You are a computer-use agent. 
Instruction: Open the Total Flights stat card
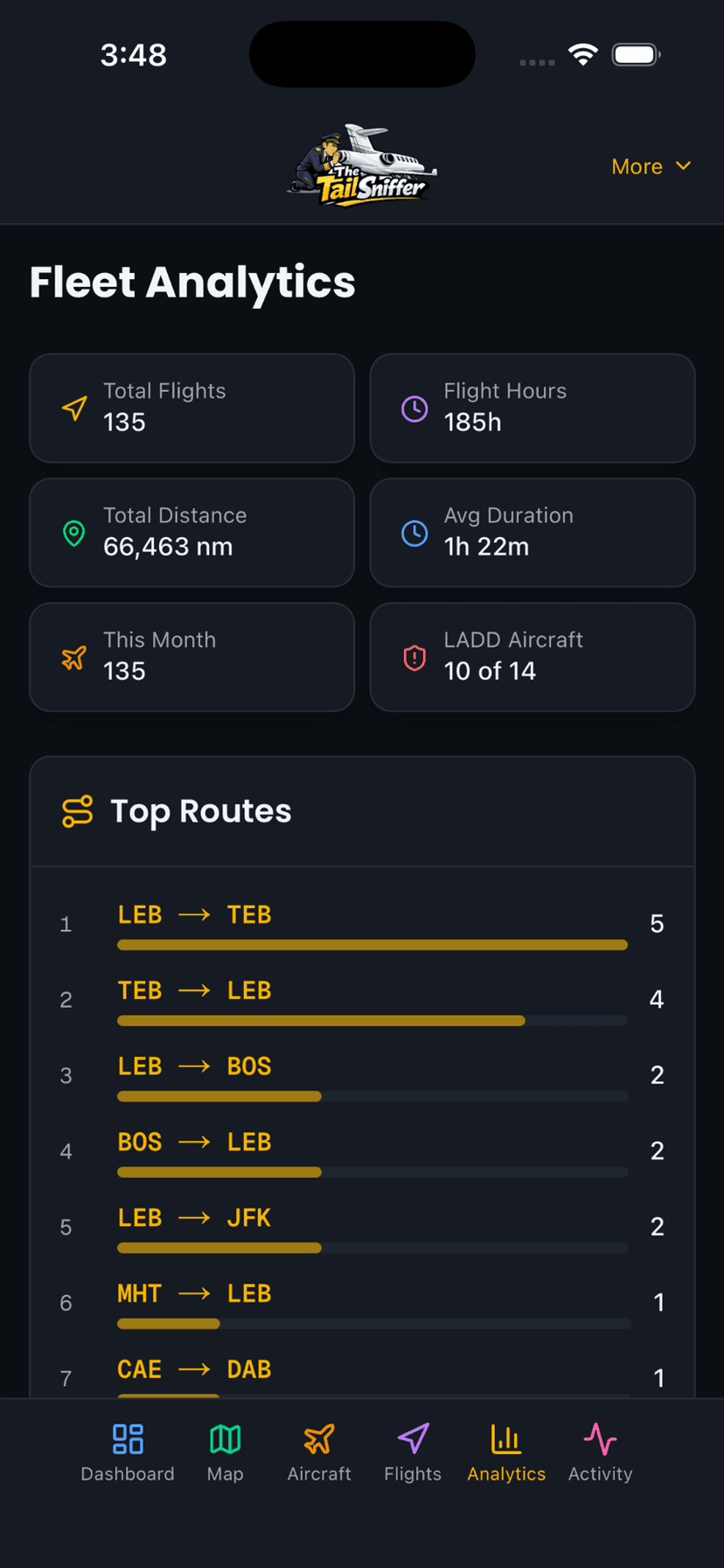(191, 408)
